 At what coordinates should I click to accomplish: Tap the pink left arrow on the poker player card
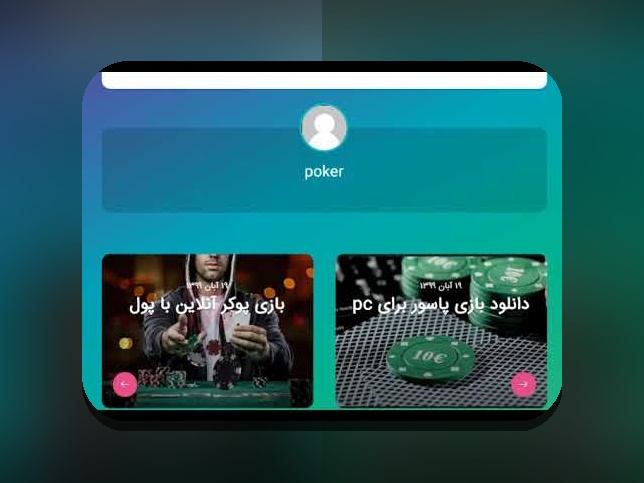coord(125,384)
